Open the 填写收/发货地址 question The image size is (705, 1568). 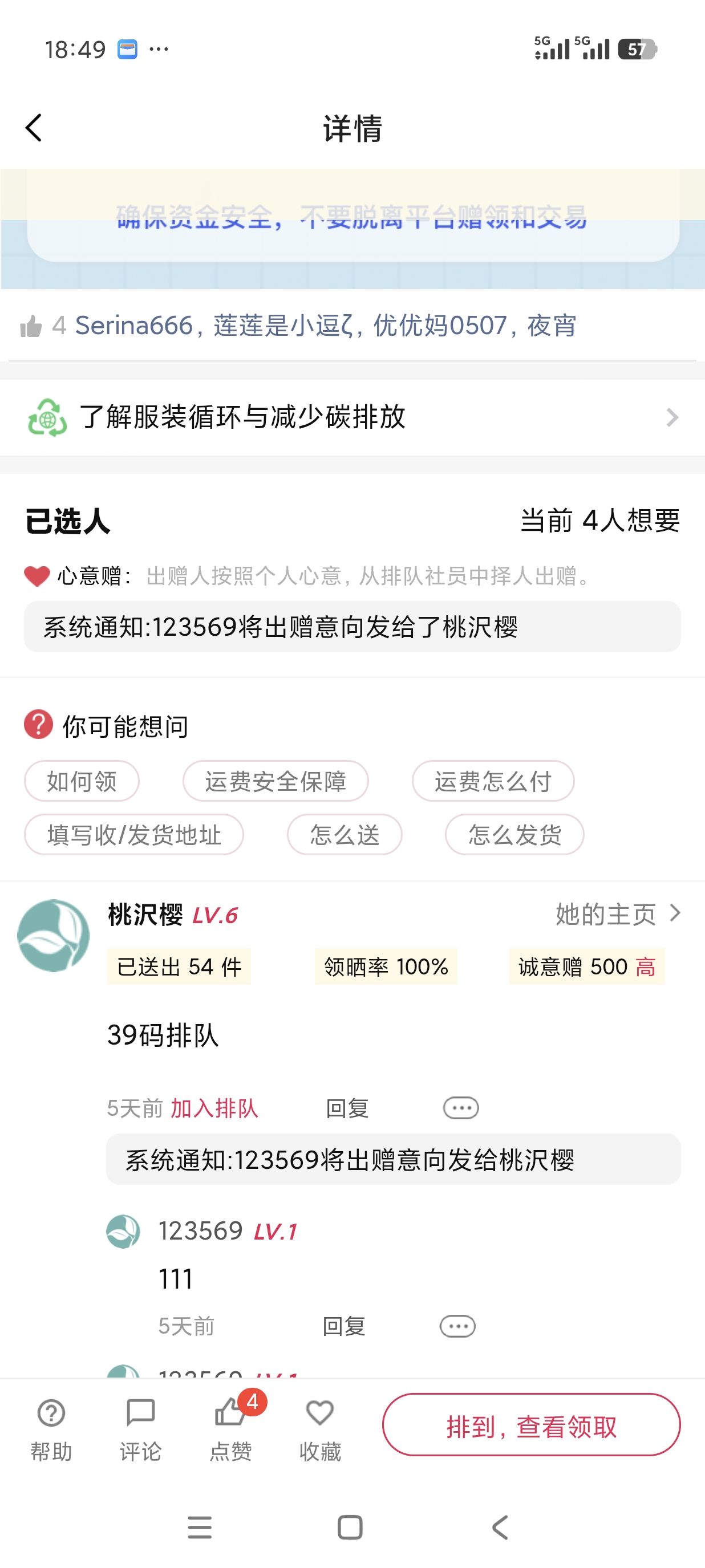134,835
